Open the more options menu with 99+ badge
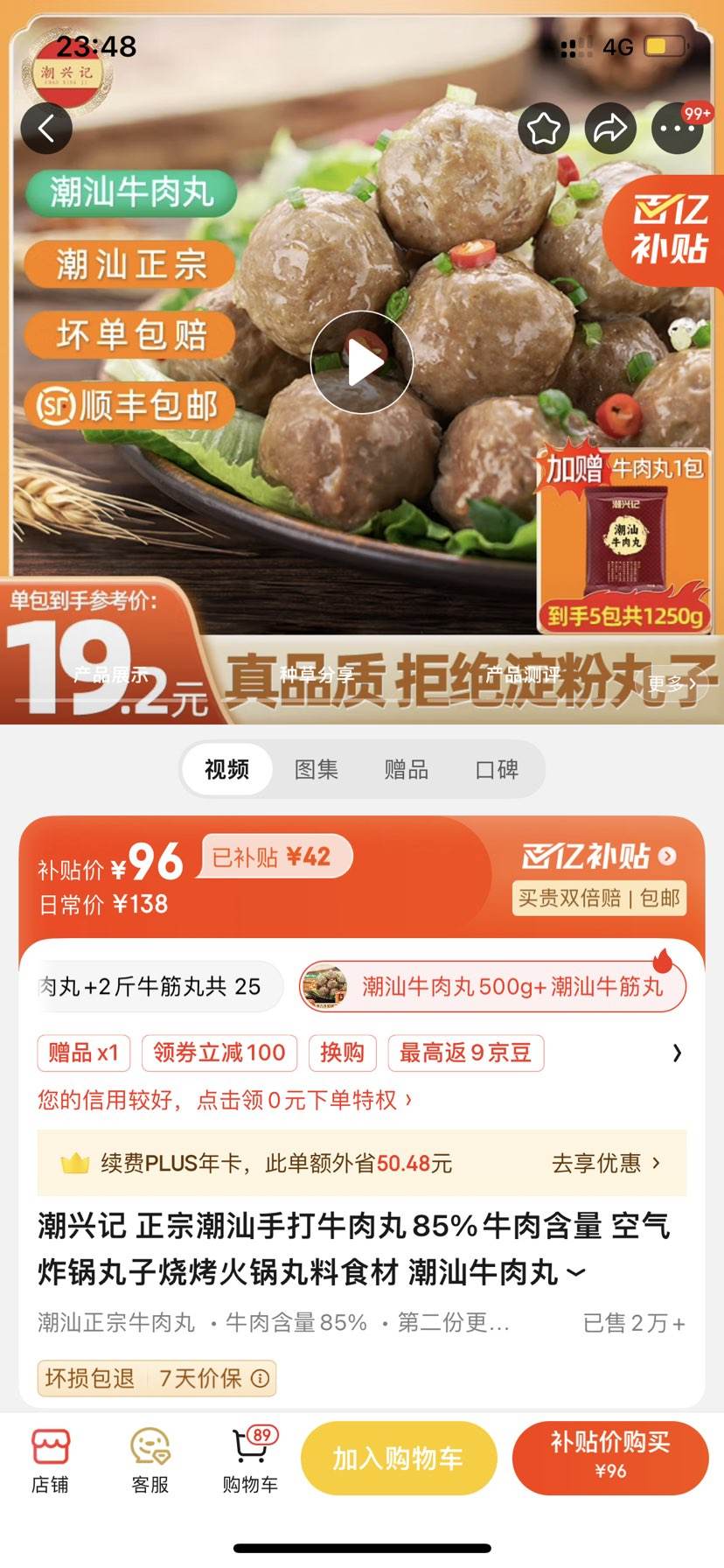Viewport: 724px width, 1568px height. tap(677, 128)
